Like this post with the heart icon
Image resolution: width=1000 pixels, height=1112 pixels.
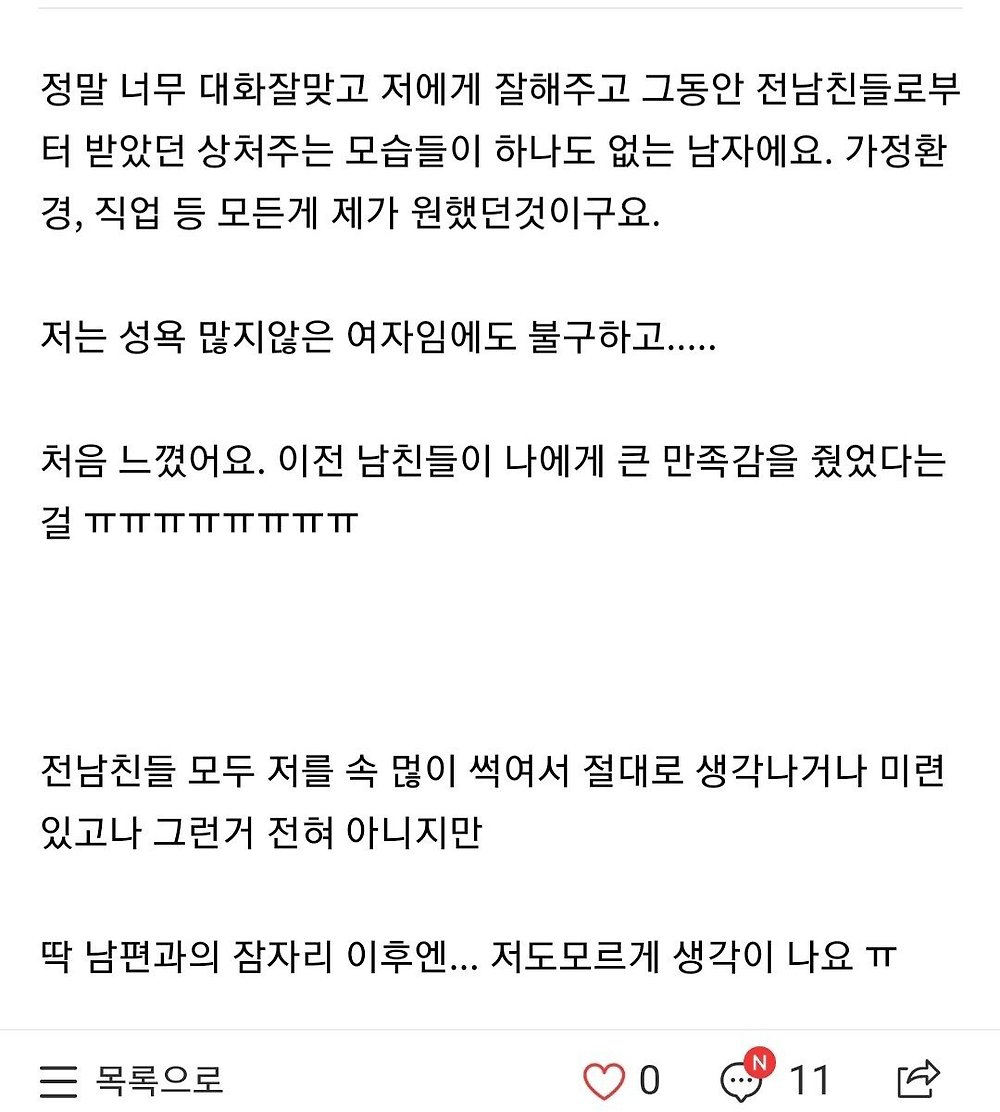(603, 1081)
